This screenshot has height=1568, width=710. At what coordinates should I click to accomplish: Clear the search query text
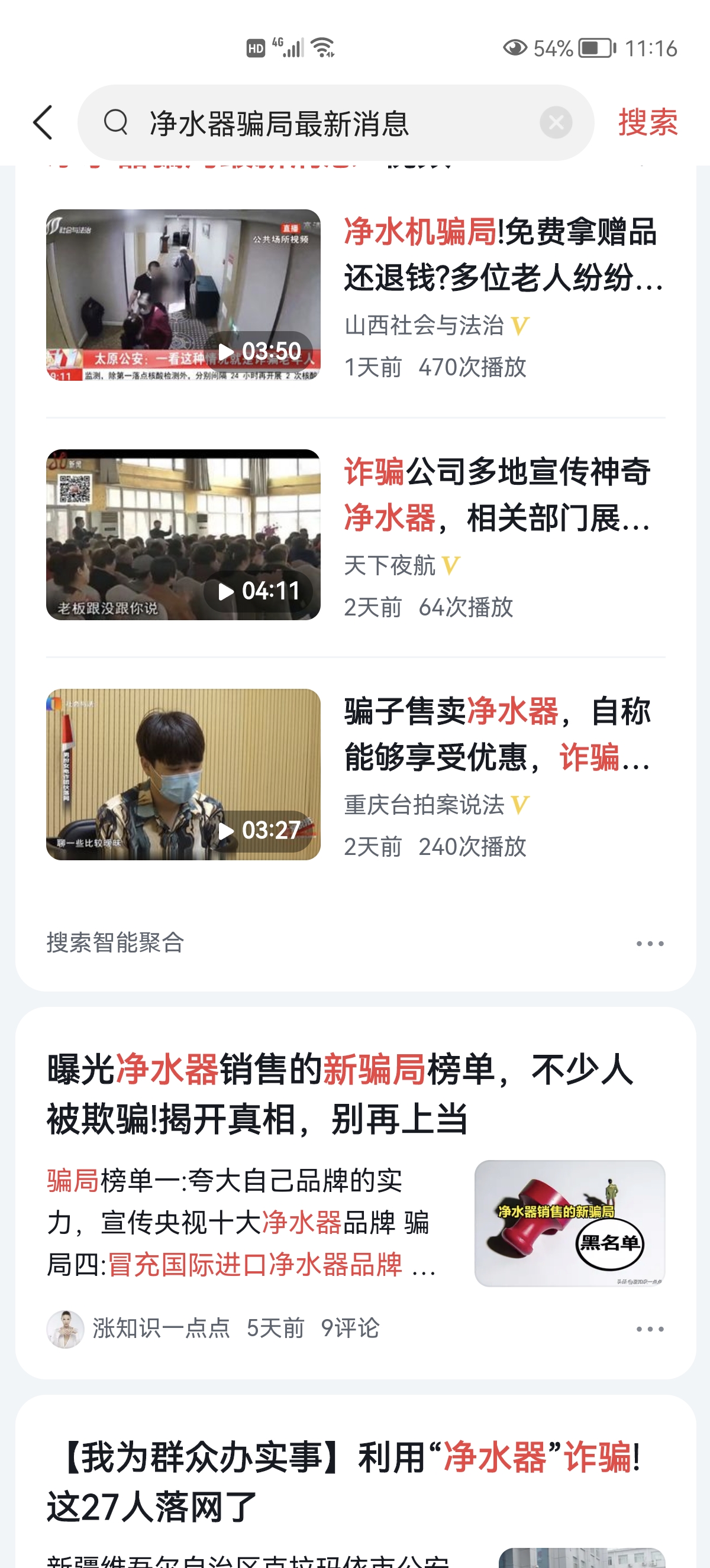(x=556, y=123)
